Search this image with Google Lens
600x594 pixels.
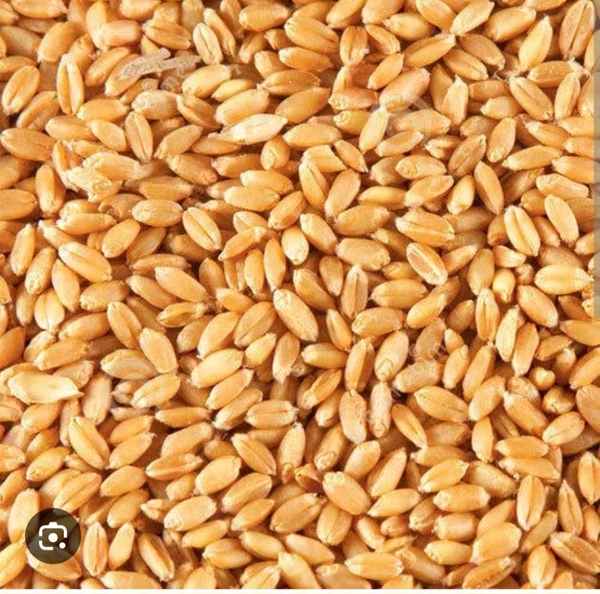[53, 536]
